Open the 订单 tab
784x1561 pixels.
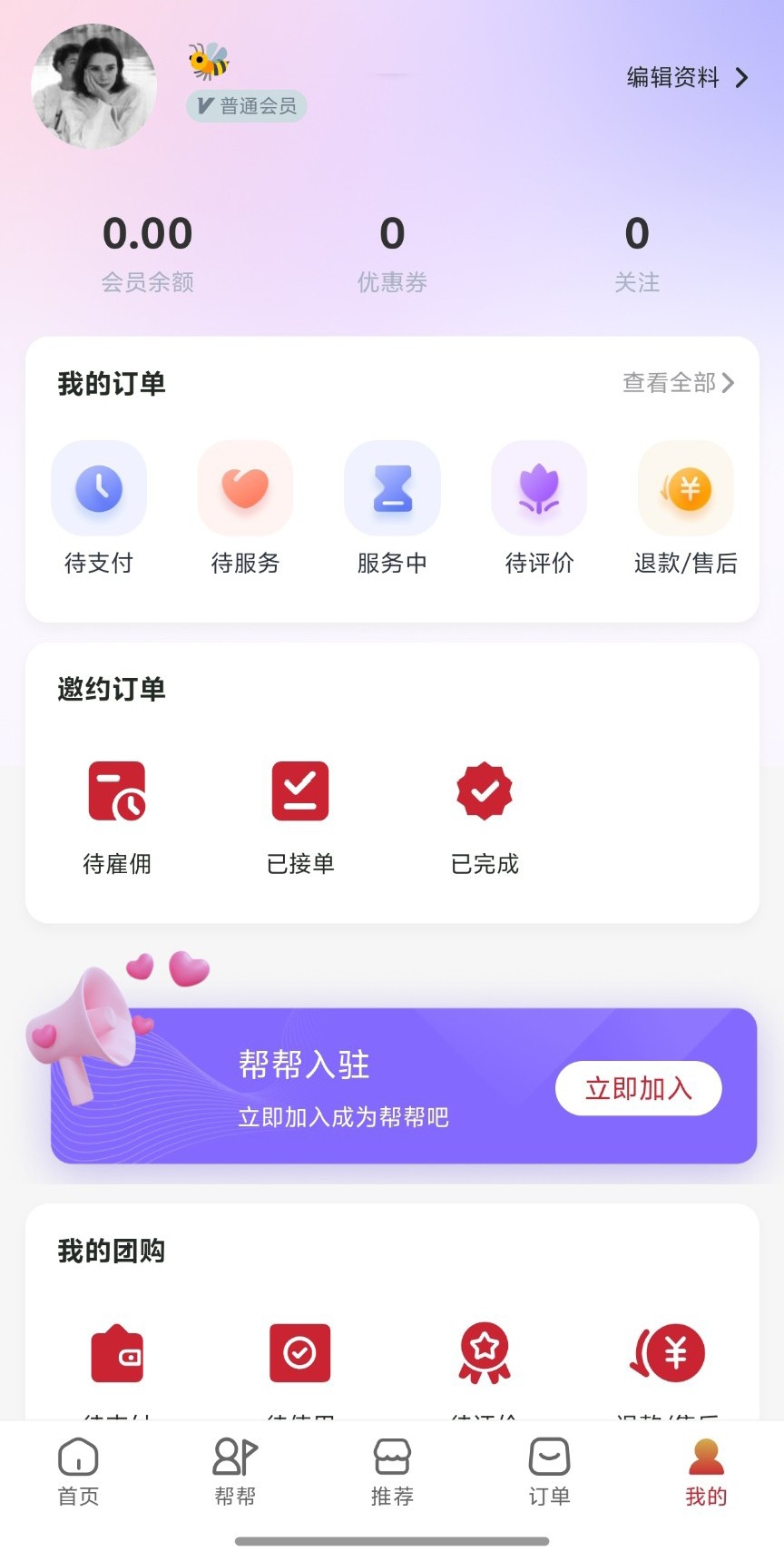click(x=549, y=1472)
